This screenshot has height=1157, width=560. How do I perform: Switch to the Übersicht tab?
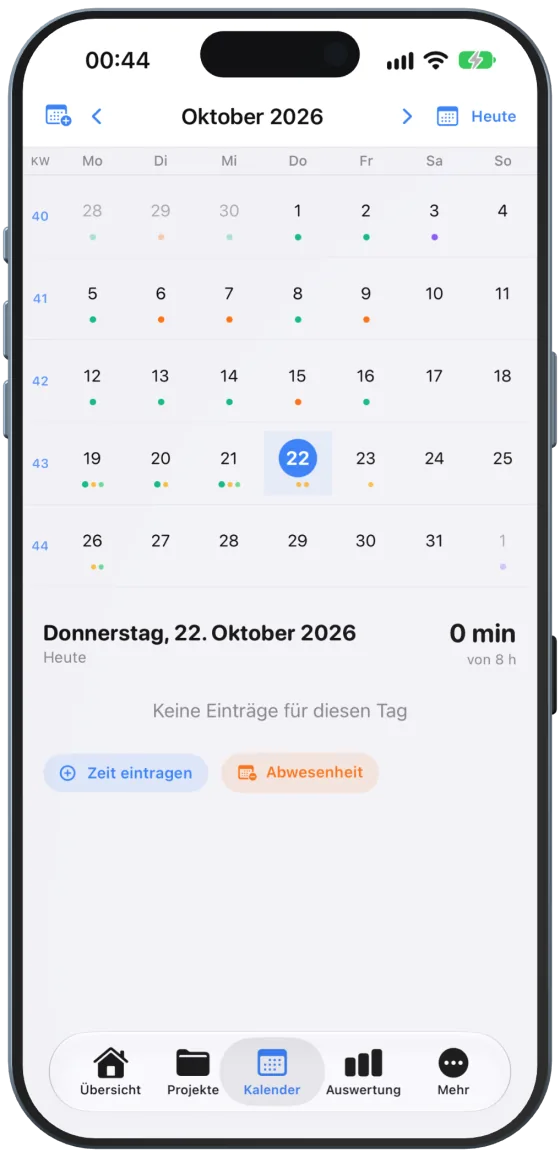[x=111, y=1072]
